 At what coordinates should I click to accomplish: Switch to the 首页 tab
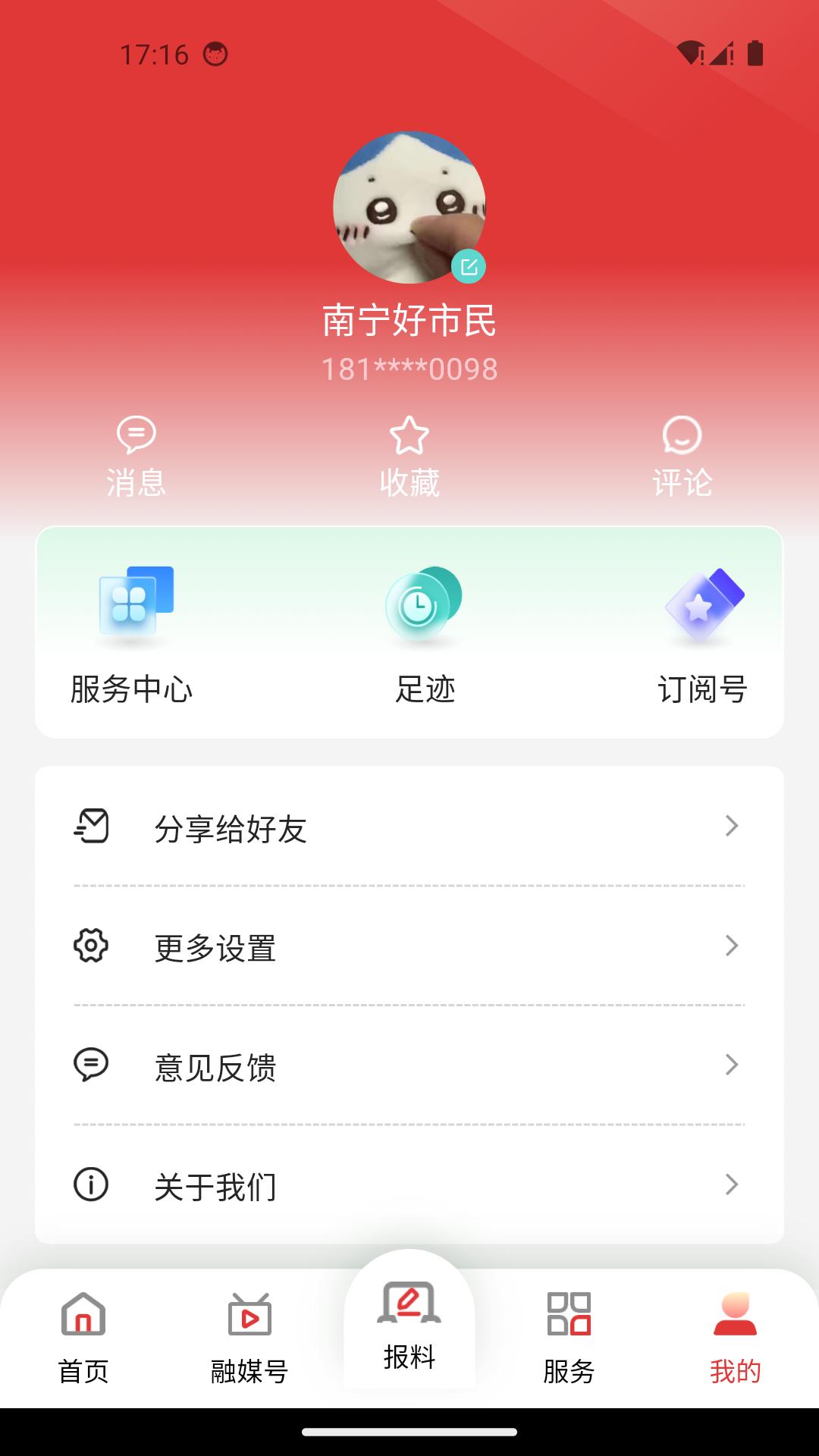[83, 1338]
